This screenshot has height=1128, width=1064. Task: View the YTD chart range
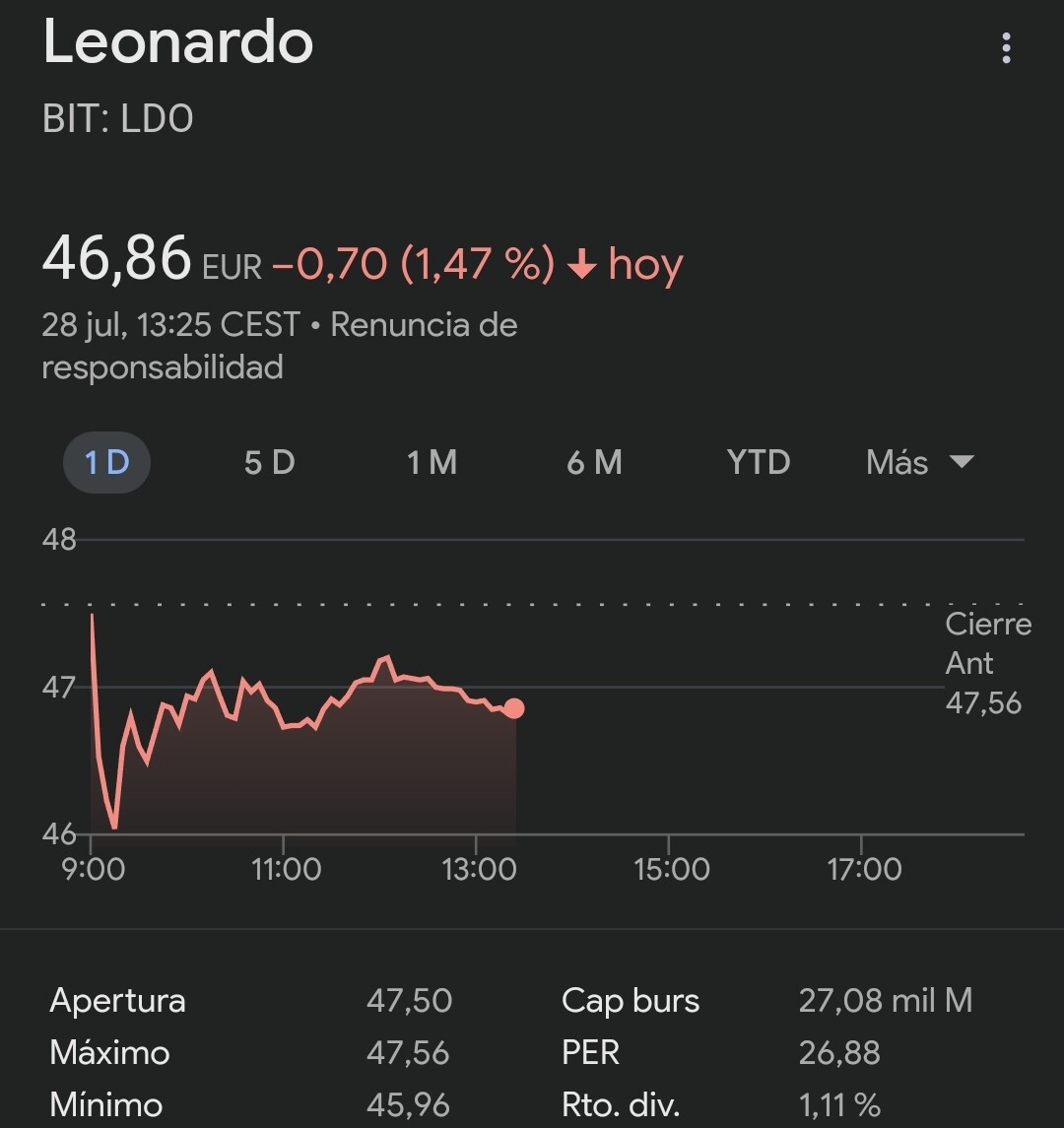coord(758,462)
